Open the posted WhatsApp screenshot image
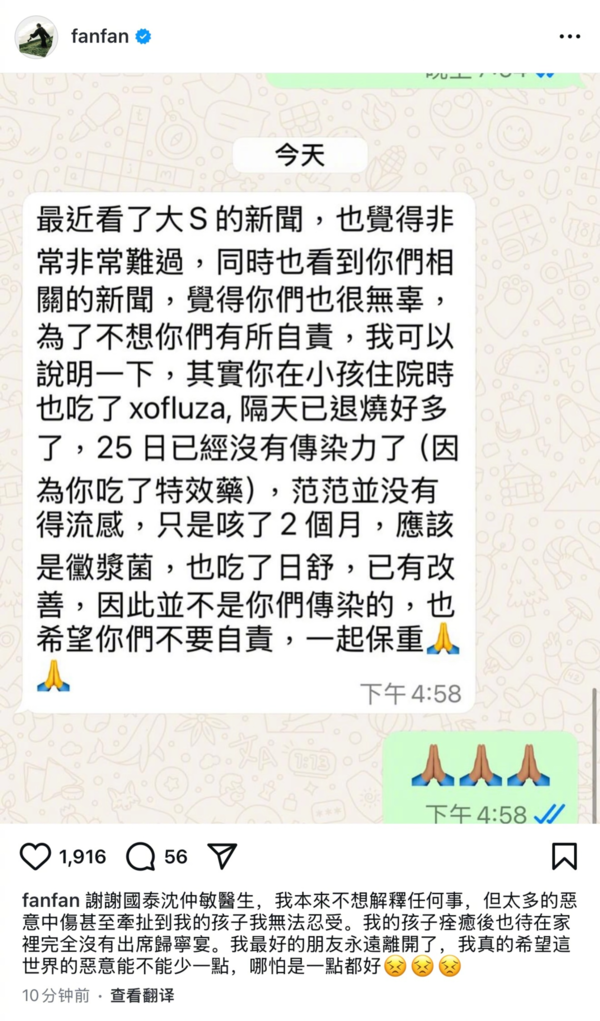Viewport: 600px width, 1021px height. 300,450
